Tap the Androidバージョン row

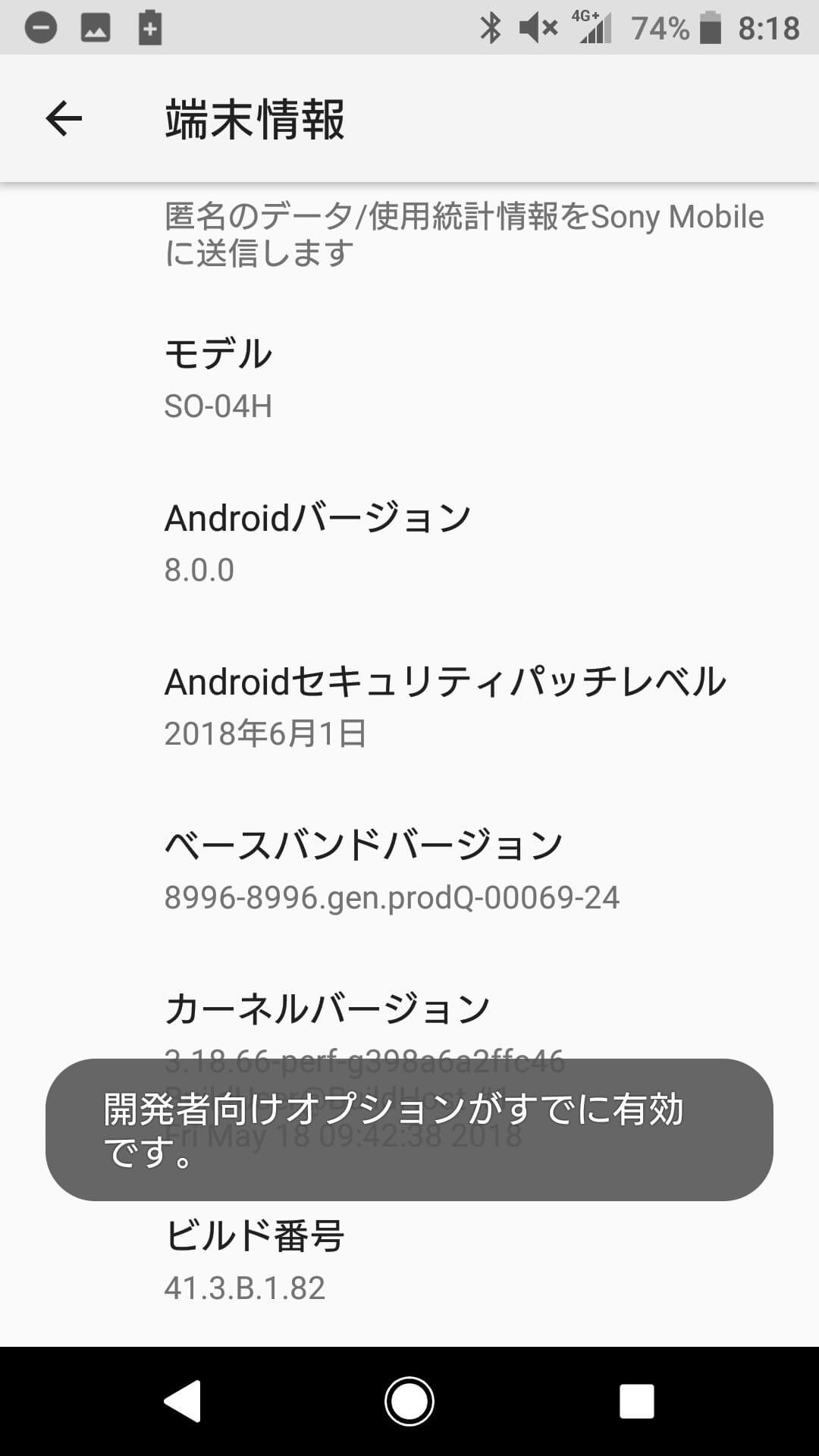coord(409,542)
